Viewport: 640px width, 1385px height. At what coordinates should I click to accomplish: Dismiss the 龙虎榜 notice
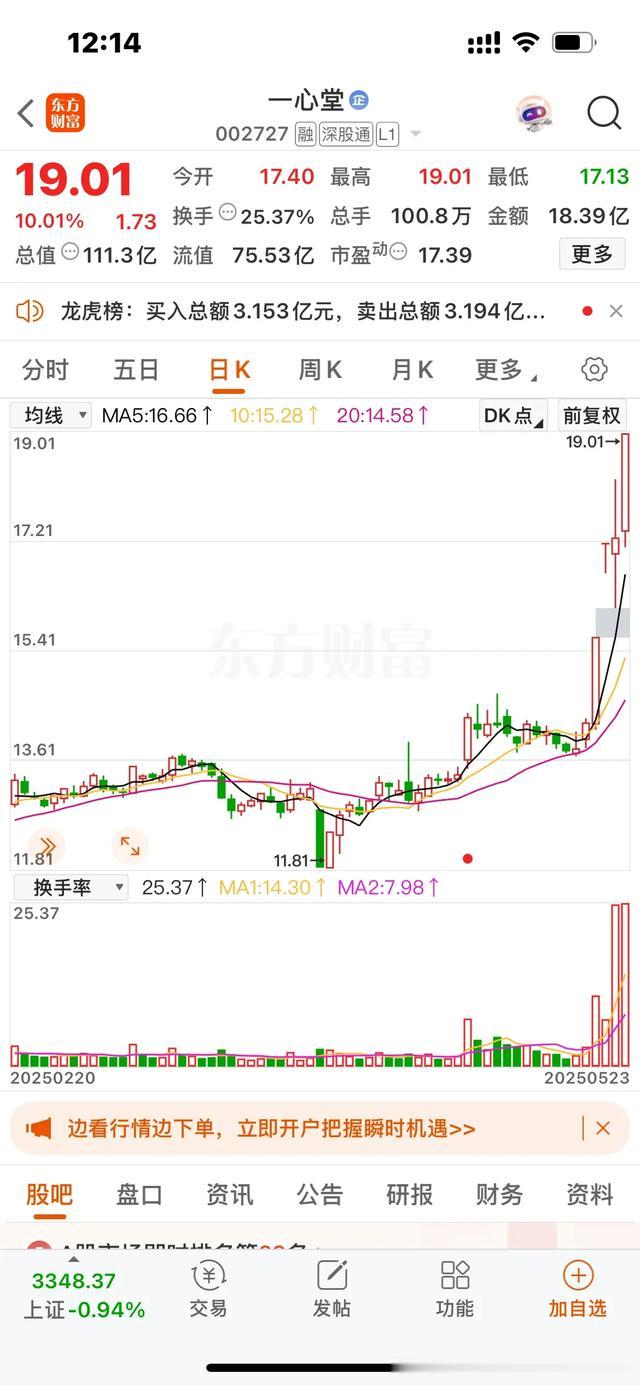coord(616,312)
